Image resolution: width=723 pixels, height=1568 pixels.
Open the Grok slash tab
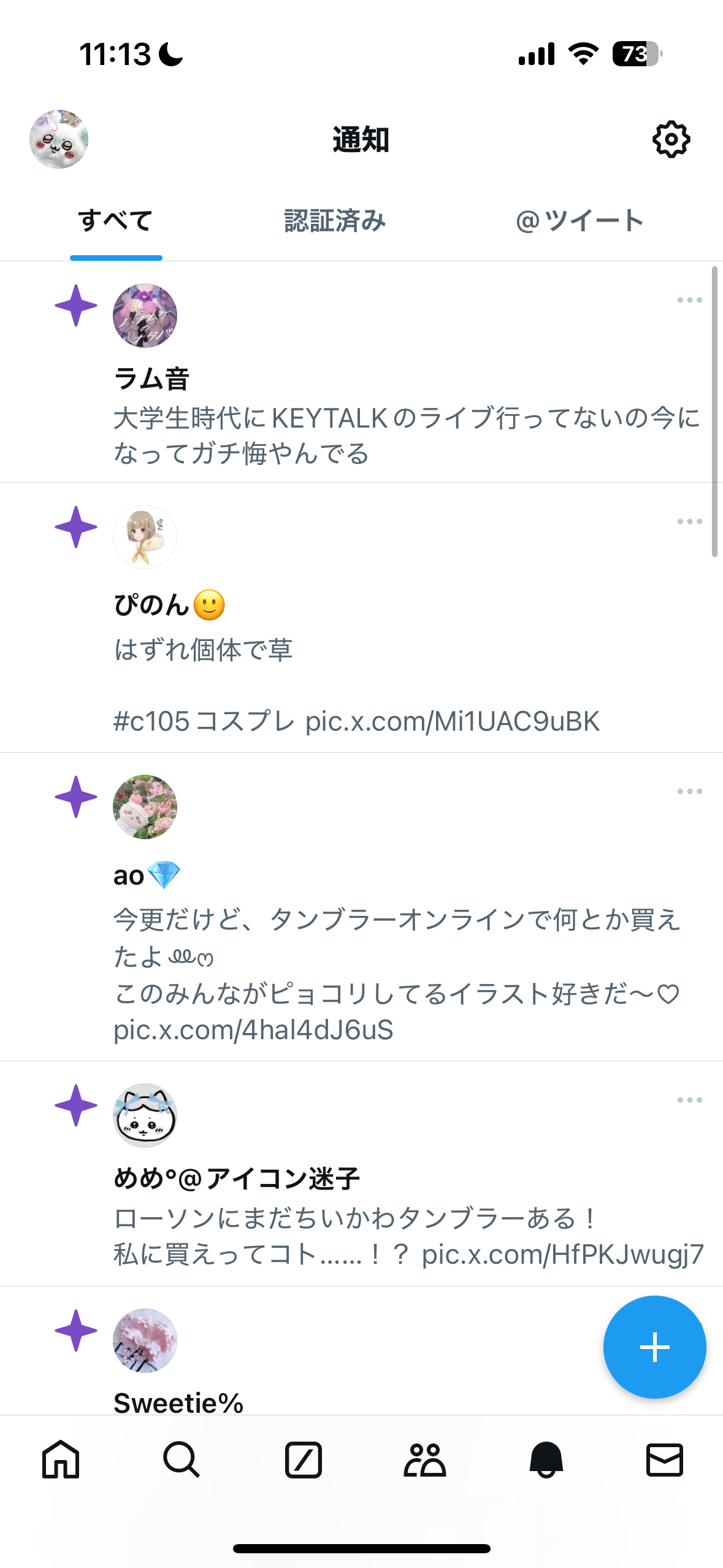tap(304, 1459)
